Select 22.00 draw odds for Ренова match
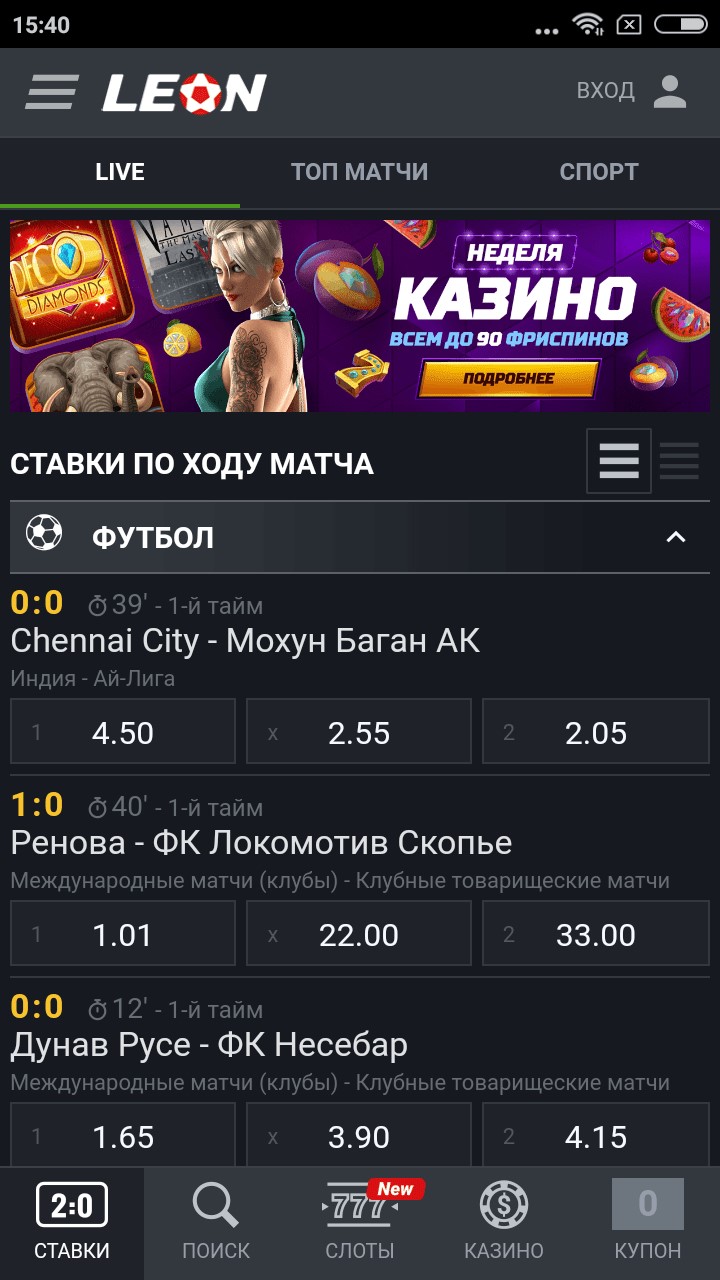 359,934
